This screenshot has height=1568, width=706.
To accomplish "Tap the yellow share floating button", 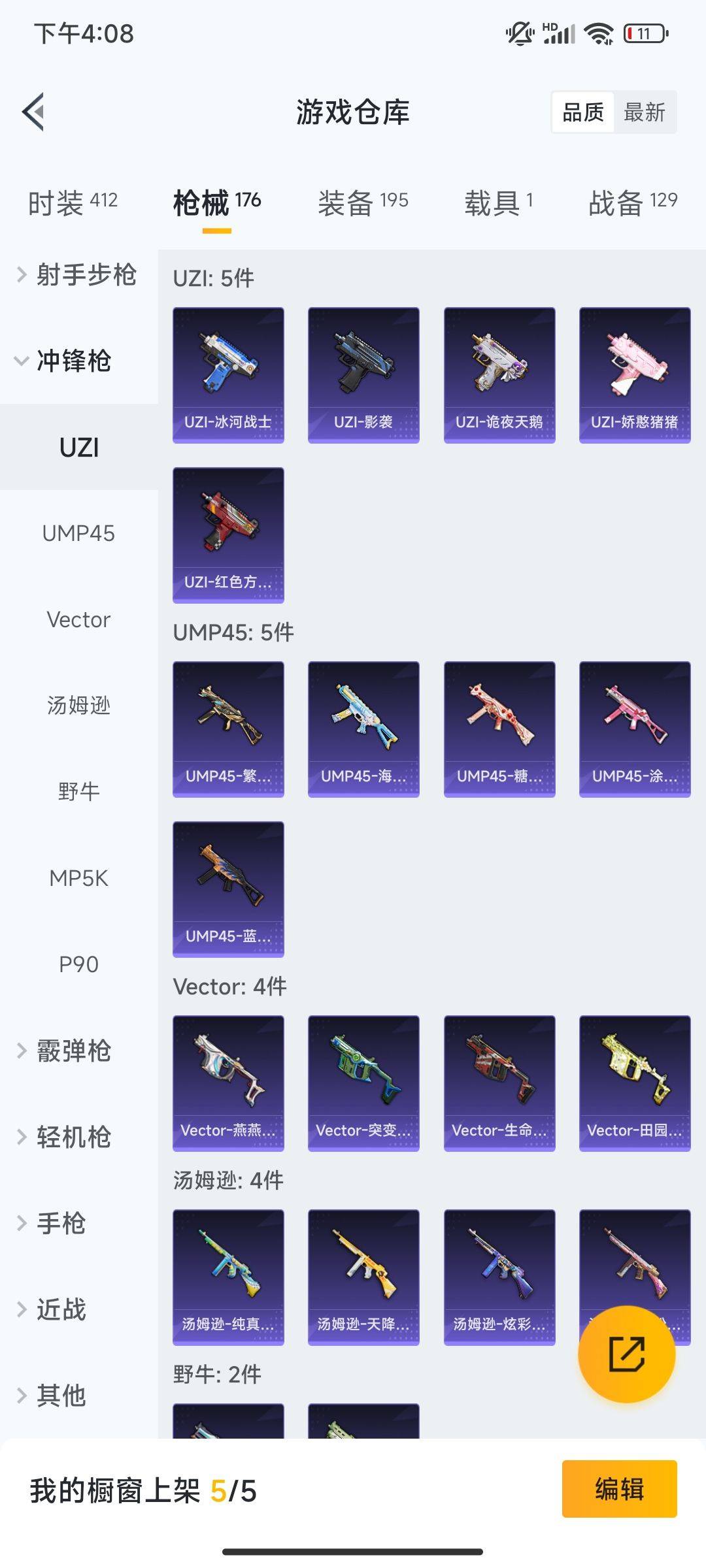I will (x=626, y=1354).
